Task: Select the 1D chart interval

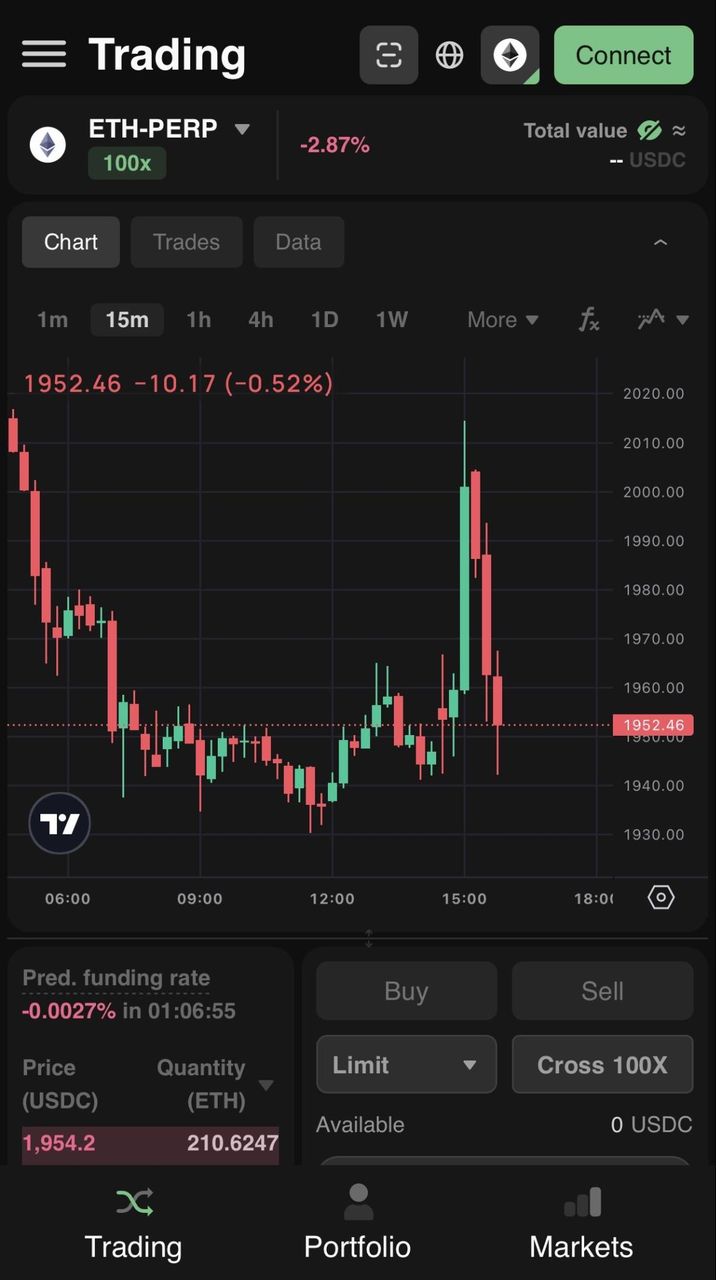Action: [x=324, y=320]
